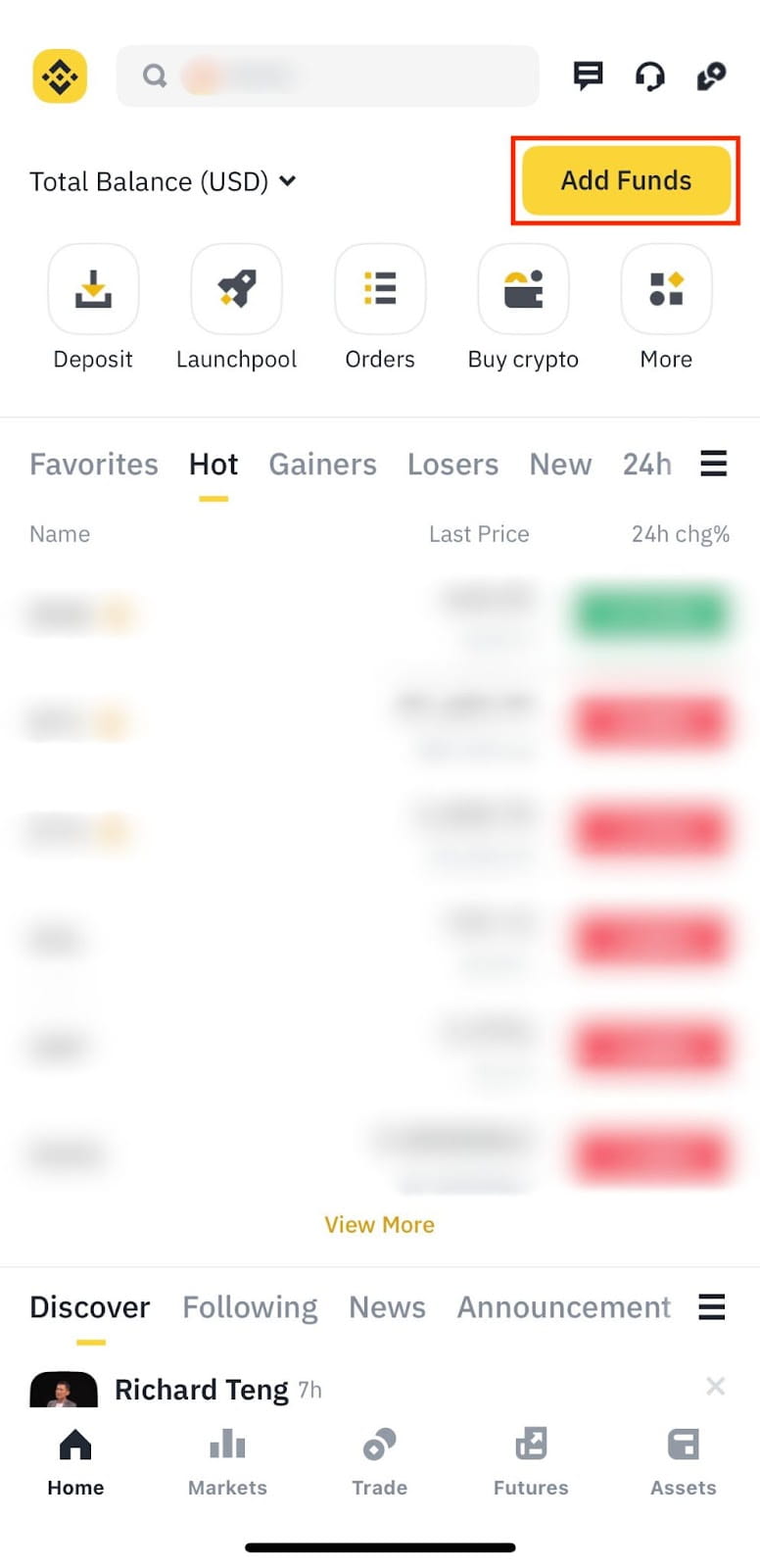
Task: Open customer support headset icon
Action: (649, 75)
